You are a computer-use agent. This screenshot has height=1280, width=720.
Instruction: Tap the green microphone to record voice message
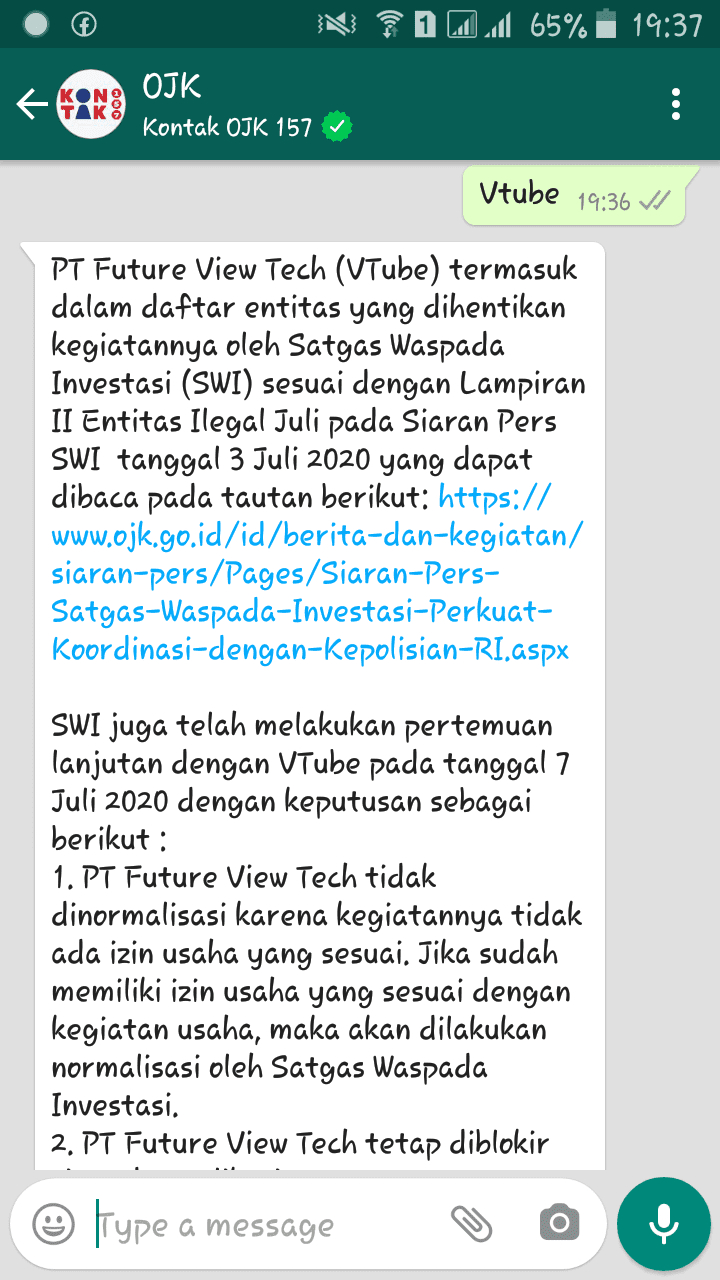pos(663,1222)
